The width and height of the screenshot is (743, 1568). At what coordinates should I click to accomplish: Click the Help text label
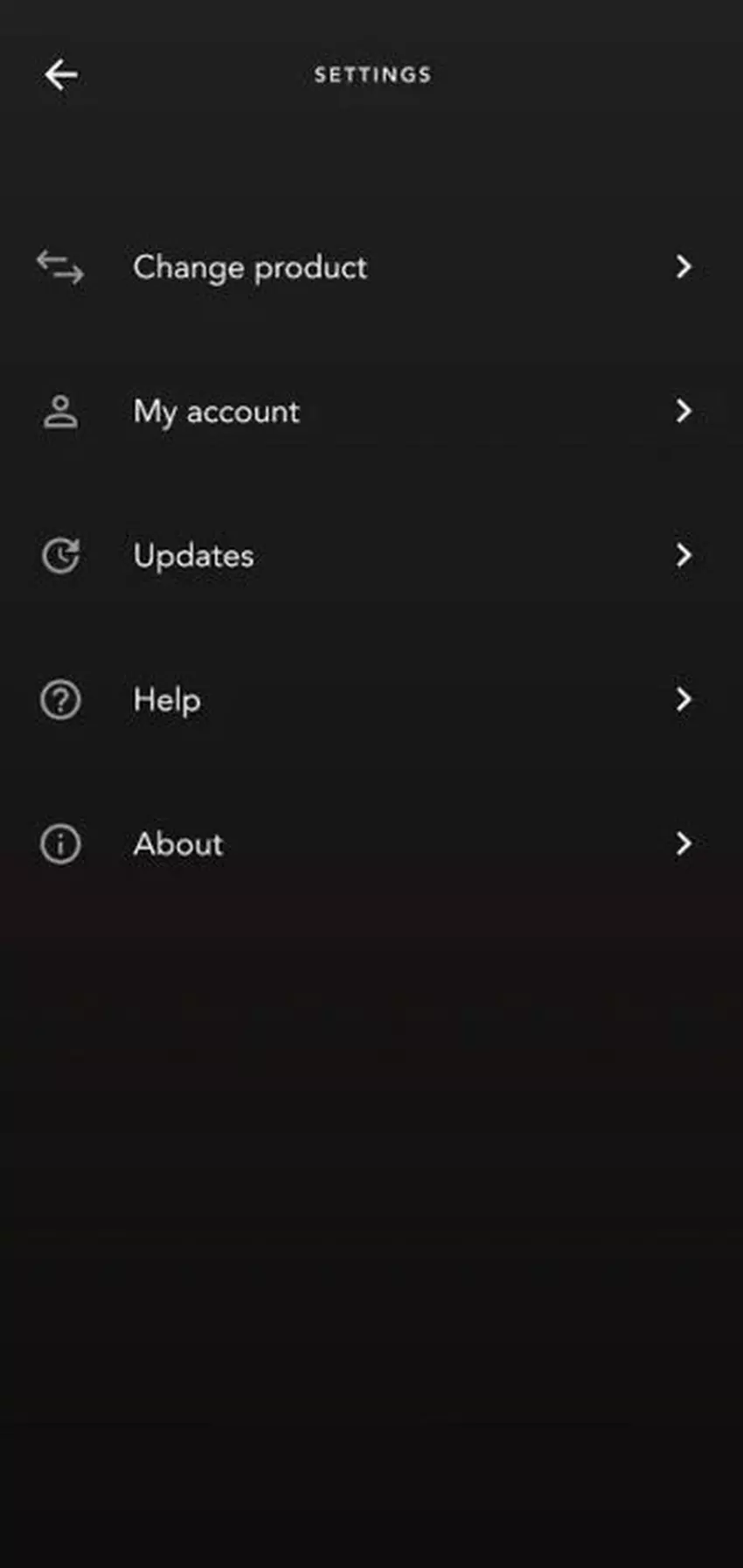[x=166, y=699]
